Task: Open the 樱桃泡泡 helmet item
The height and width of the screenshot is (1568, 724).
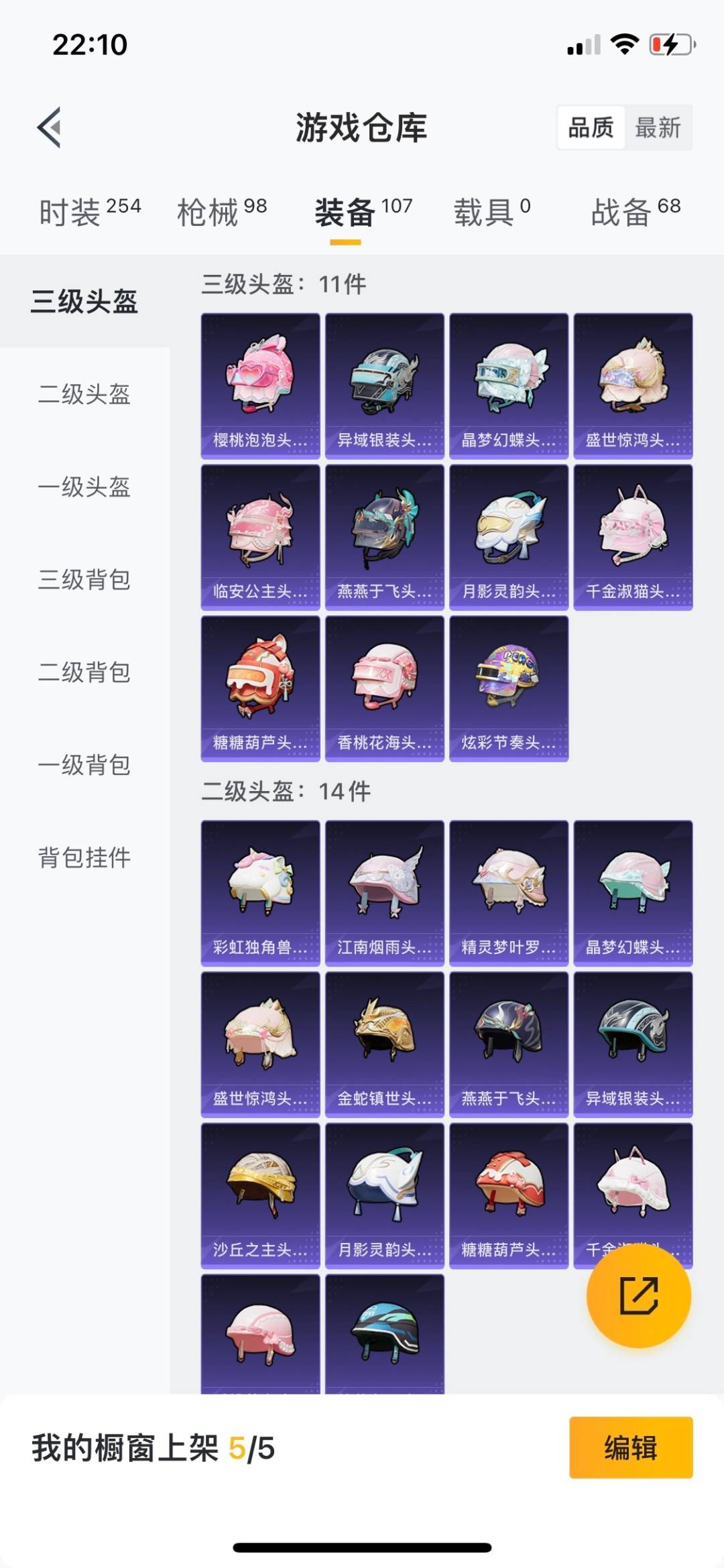Action: 260,385
